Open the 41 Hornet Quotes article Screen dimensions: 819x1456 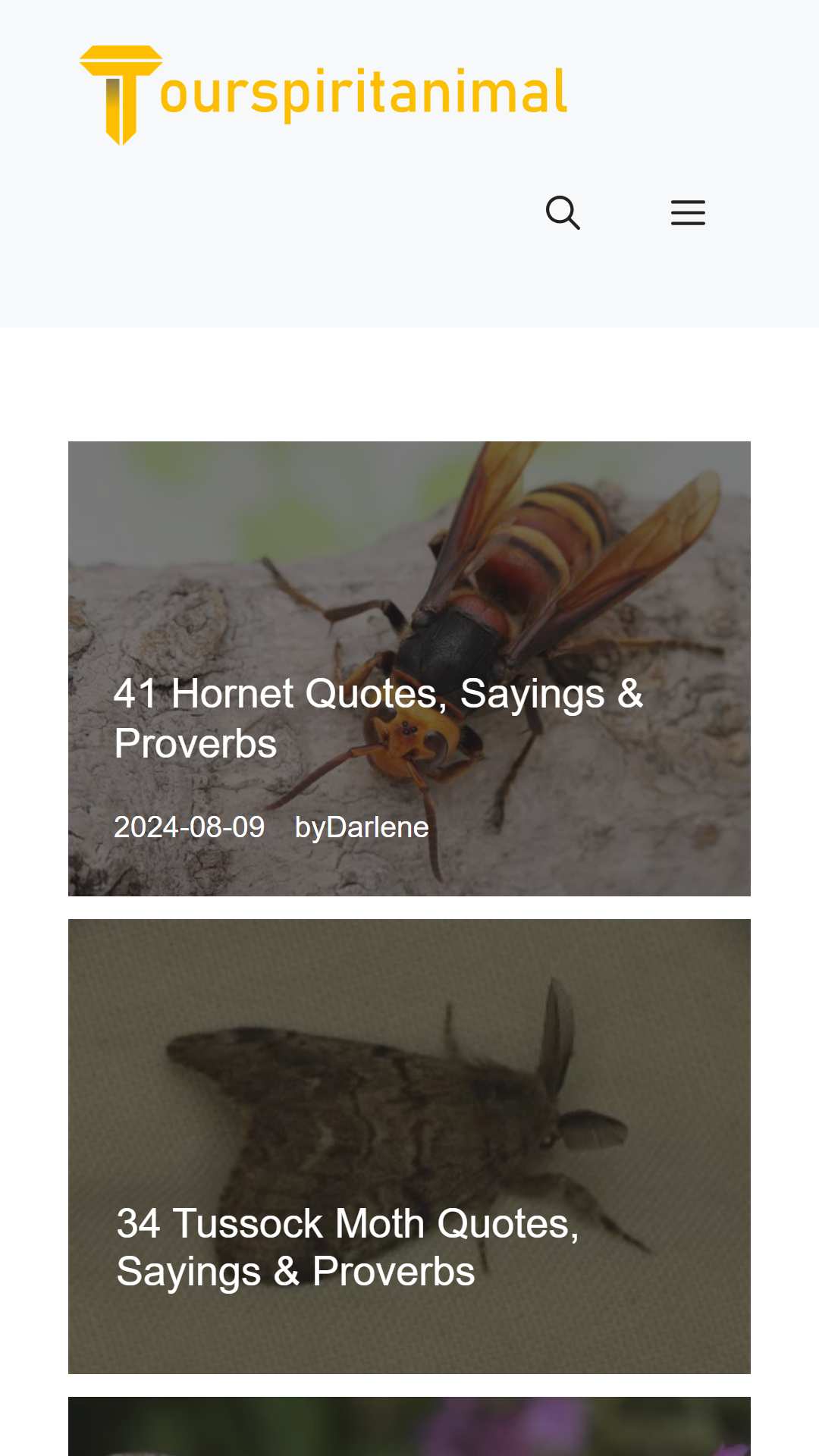pyautogui.click(x=378, y=718)
